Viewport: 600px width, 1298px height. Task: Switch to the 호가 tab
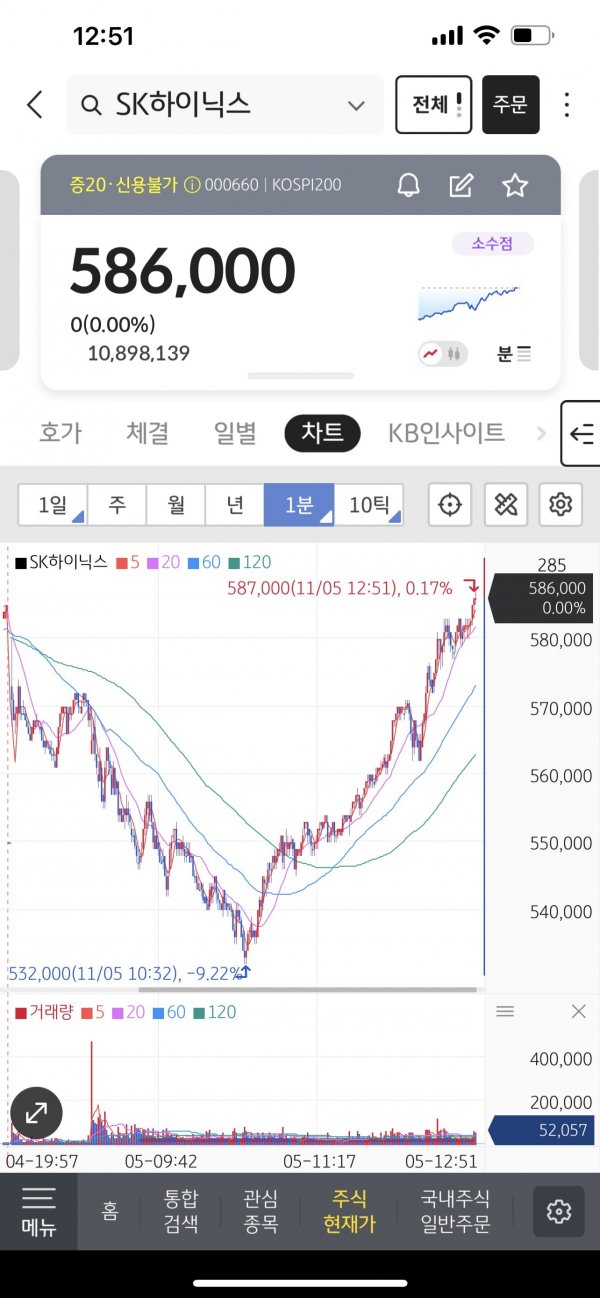[60, 433]
